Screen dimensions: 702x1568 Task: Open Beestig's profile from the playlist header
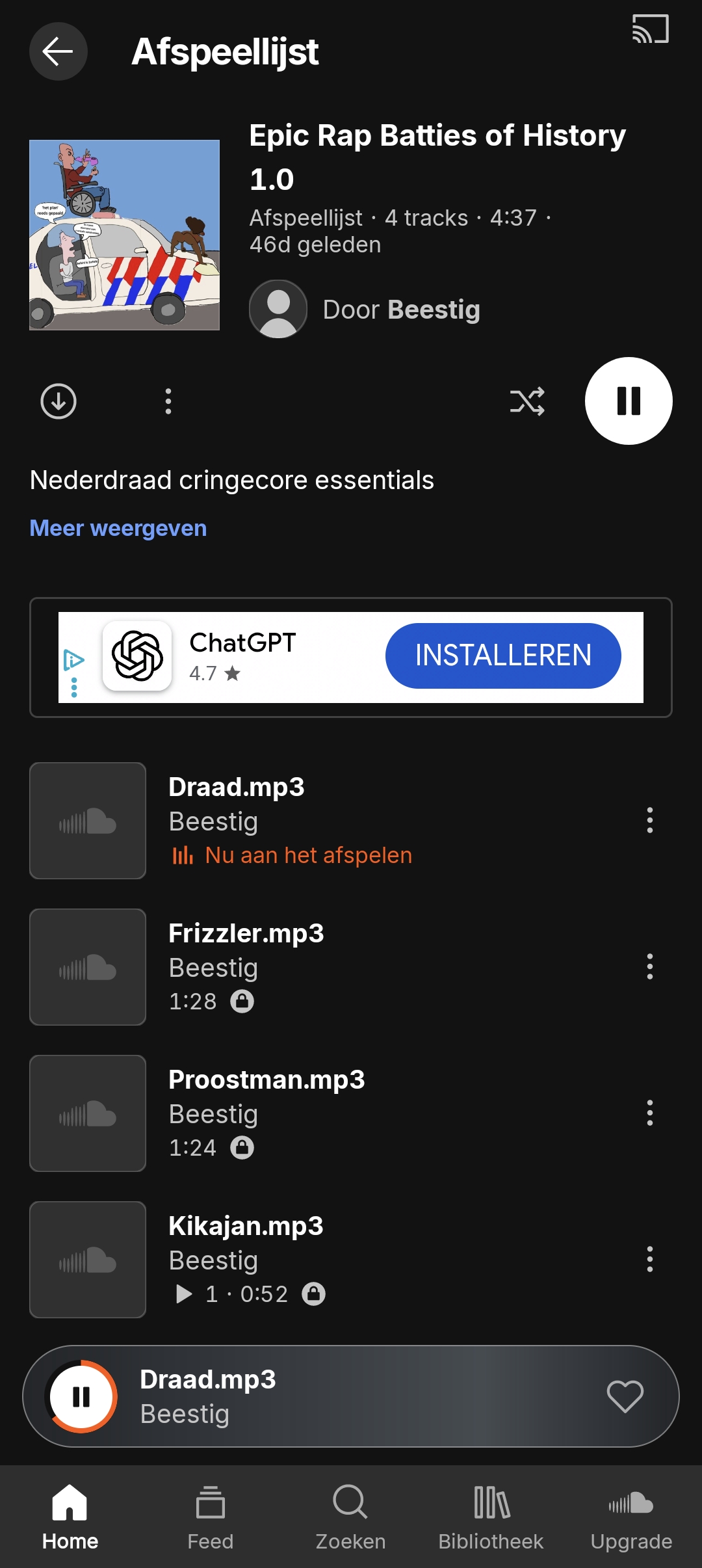[365, 310]
